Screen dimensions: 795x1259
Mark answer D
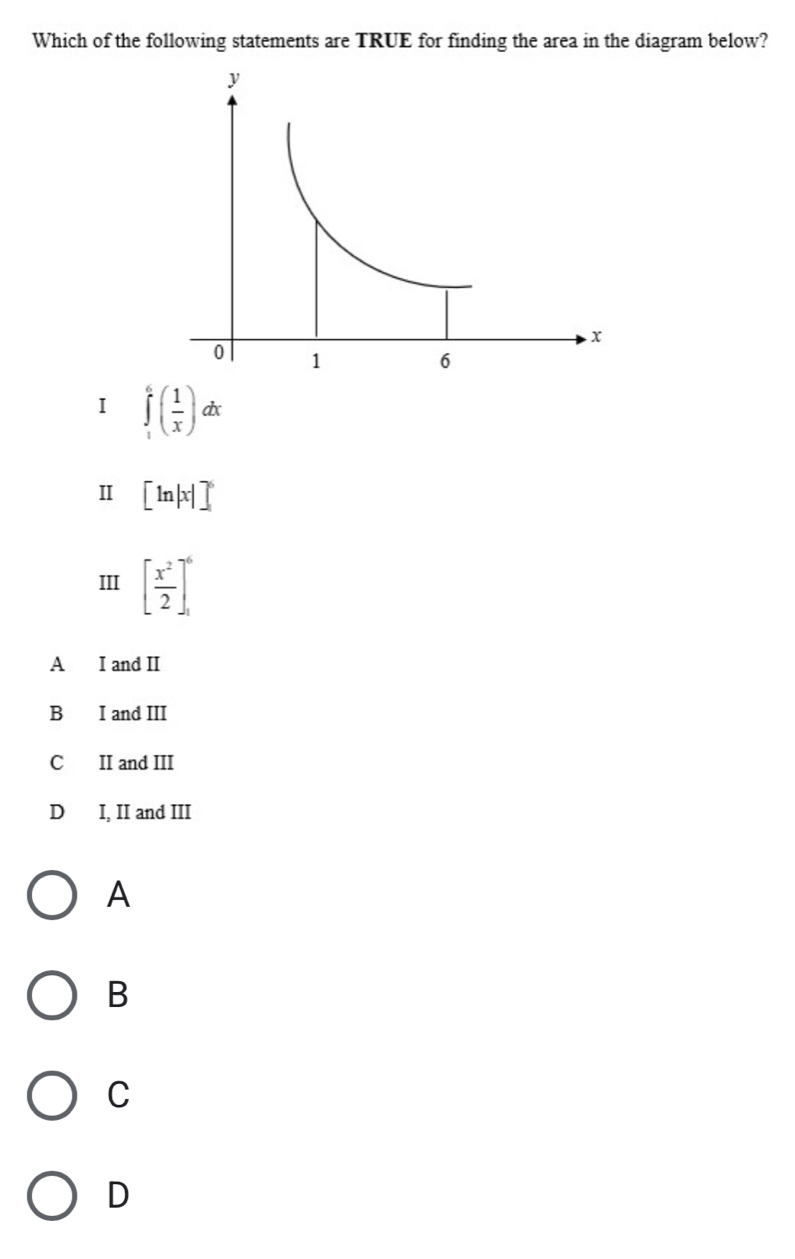tap(52, 1194)
